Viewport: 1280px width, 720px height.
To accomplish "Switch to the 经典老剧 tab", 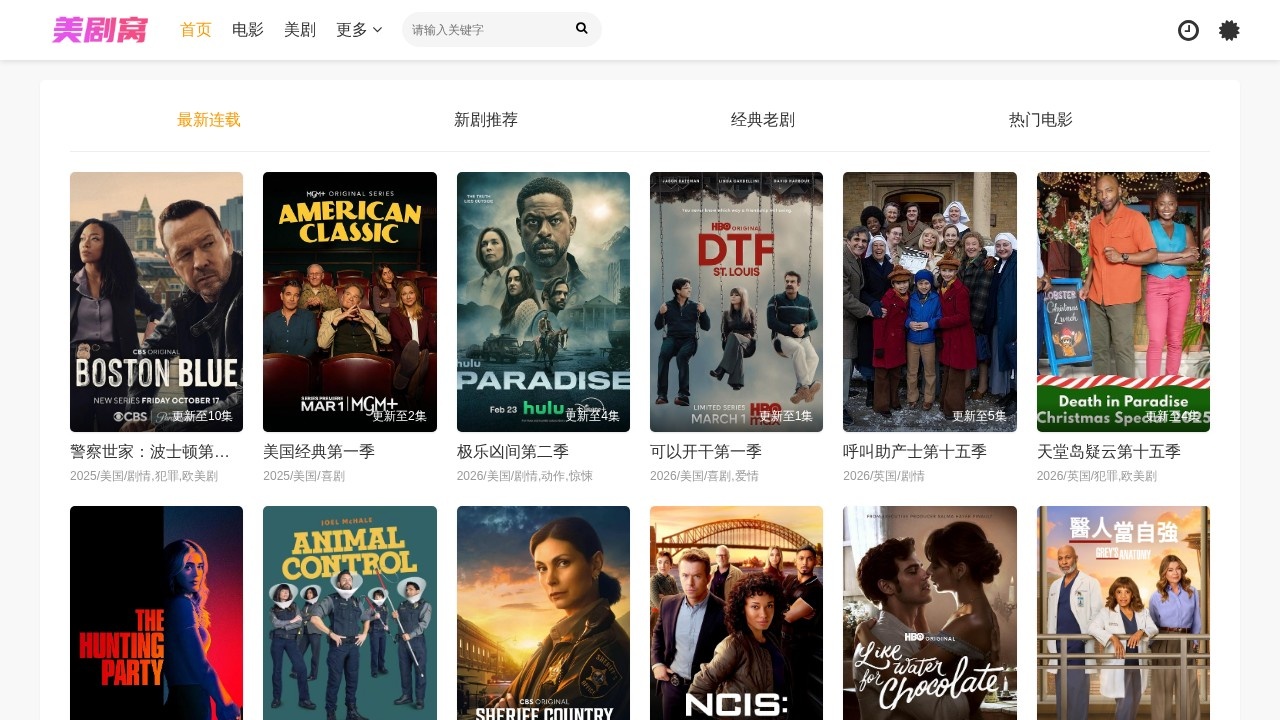I will 763,120.
